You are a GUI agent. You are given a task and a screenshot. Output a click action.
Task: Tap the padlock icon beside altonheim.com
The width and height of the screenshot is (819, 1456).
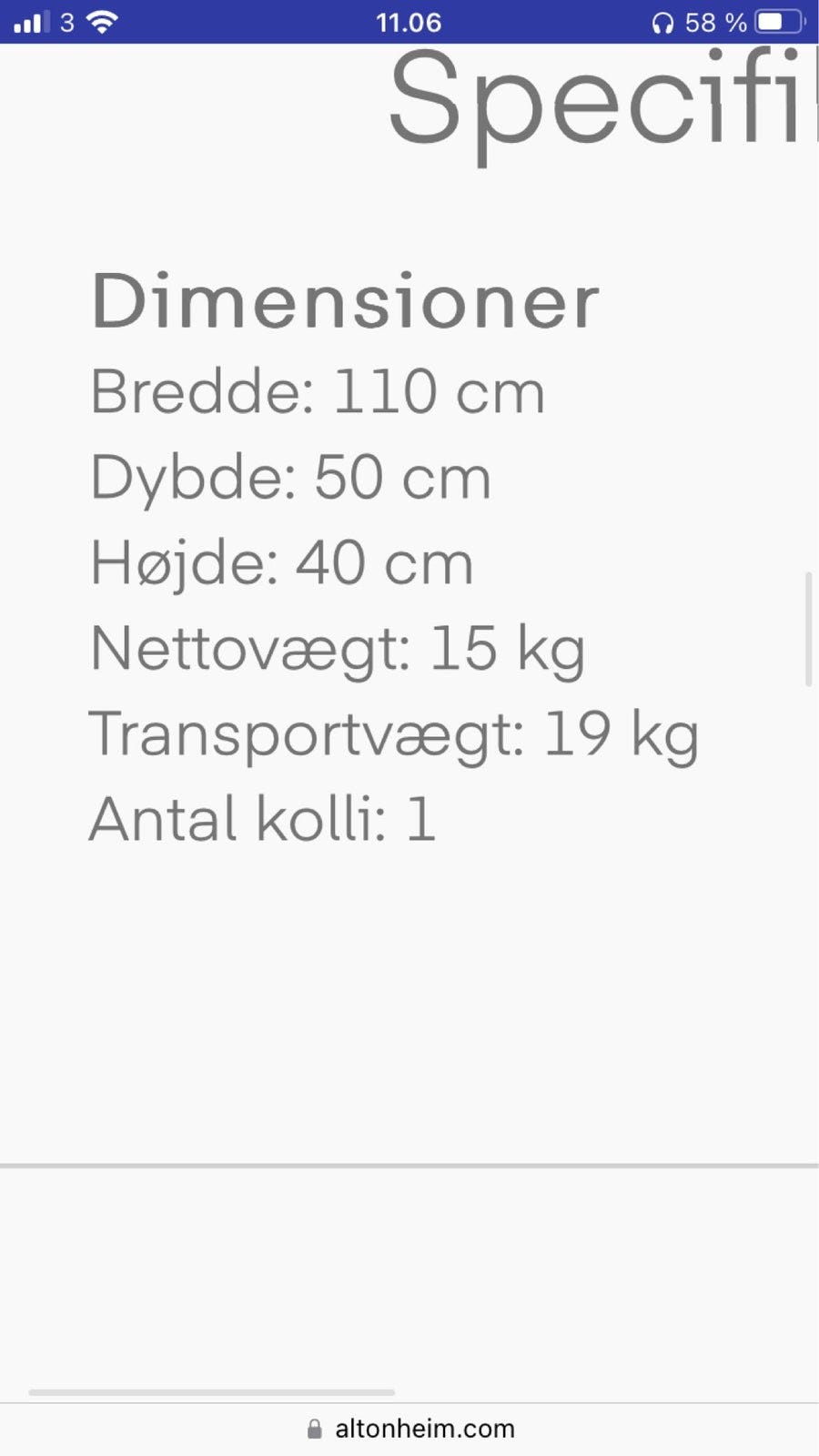click(317, 1427)
